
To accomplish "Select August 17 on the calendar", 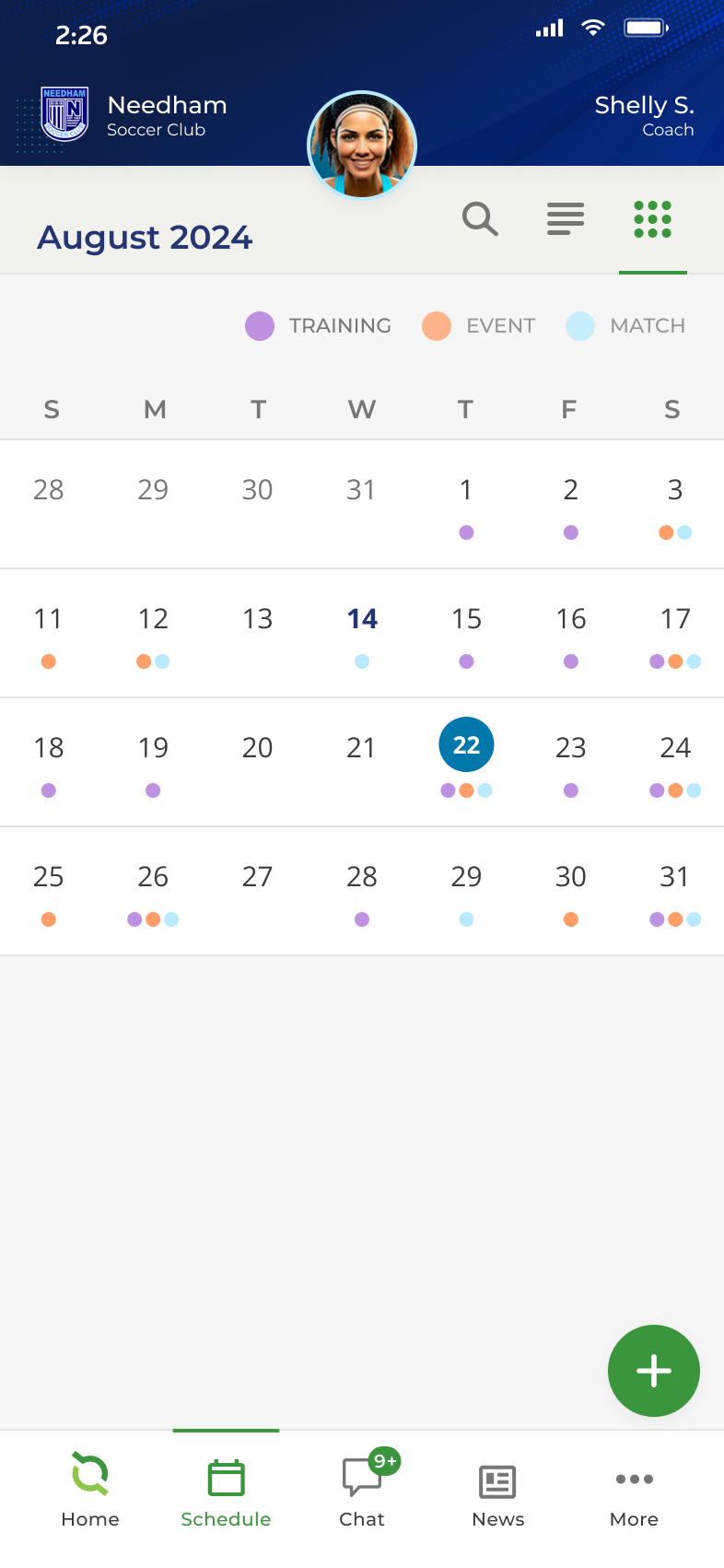I will tap(675, 633).
